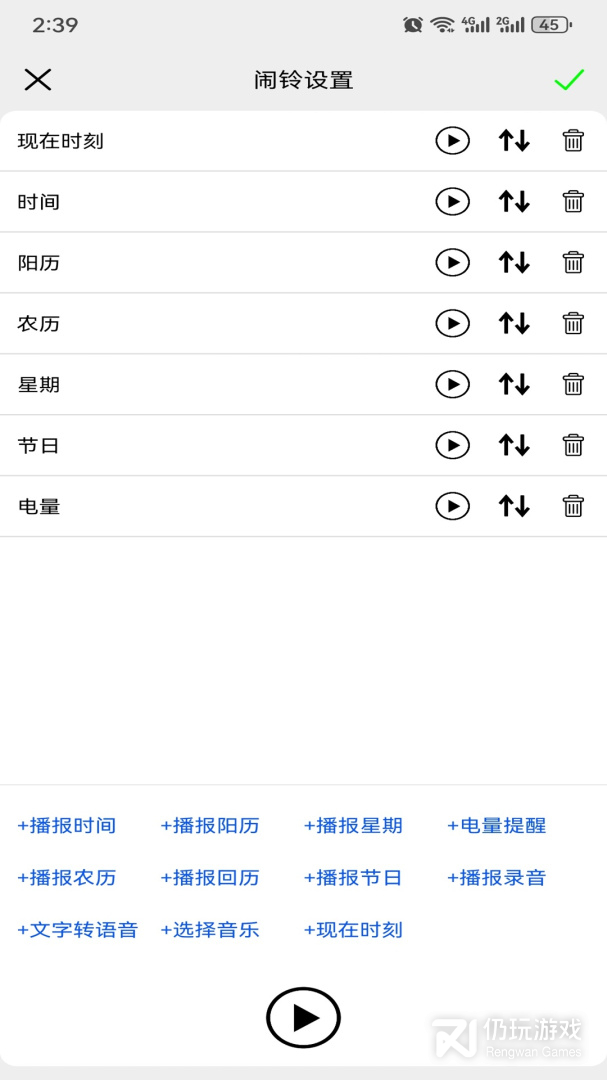
Task: Add +播报时间 to the alarm
Action: (67, 826)
